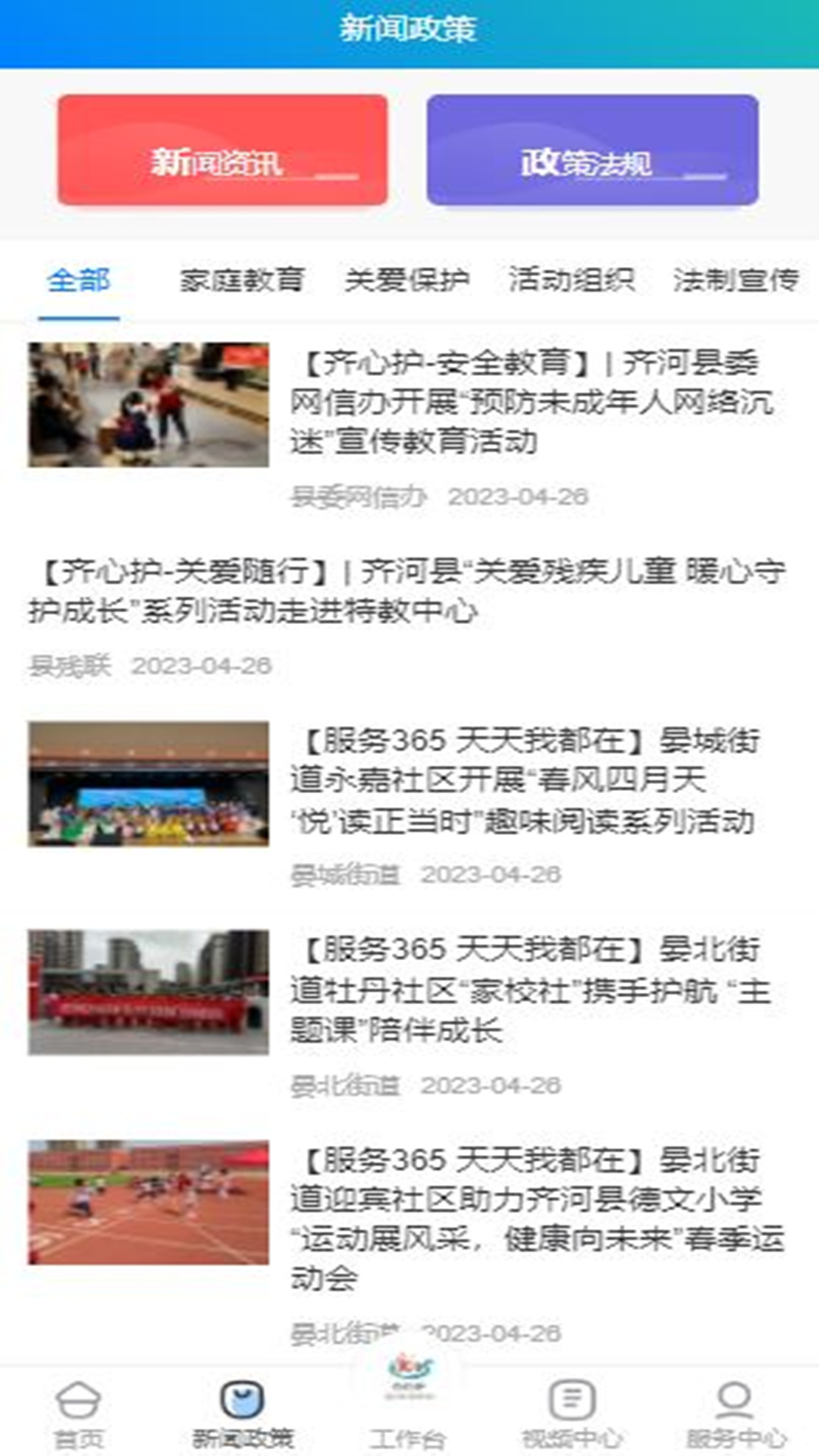Tap the news thumbnail about 安全教育 activity
Viewport: 819px width, 1456px height.
click(149, 406)
